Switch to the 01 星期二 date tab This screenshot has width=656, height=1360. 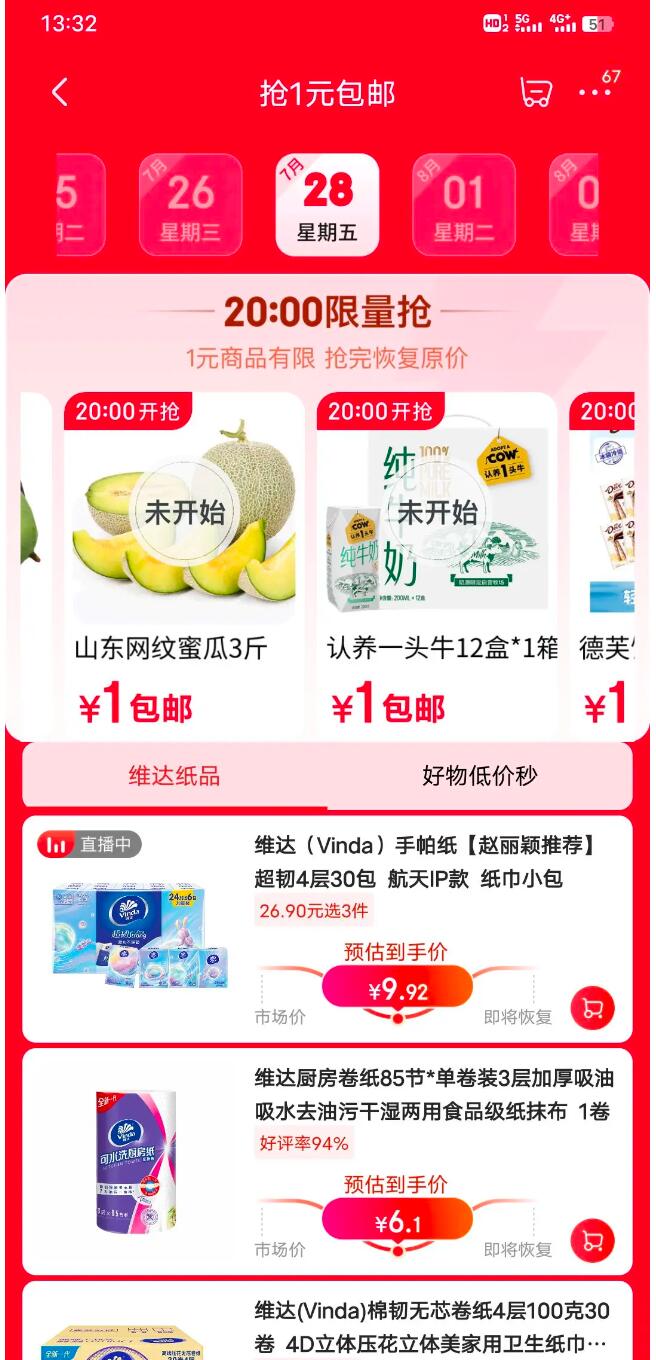pyautogui.click(x=463, y=205)
